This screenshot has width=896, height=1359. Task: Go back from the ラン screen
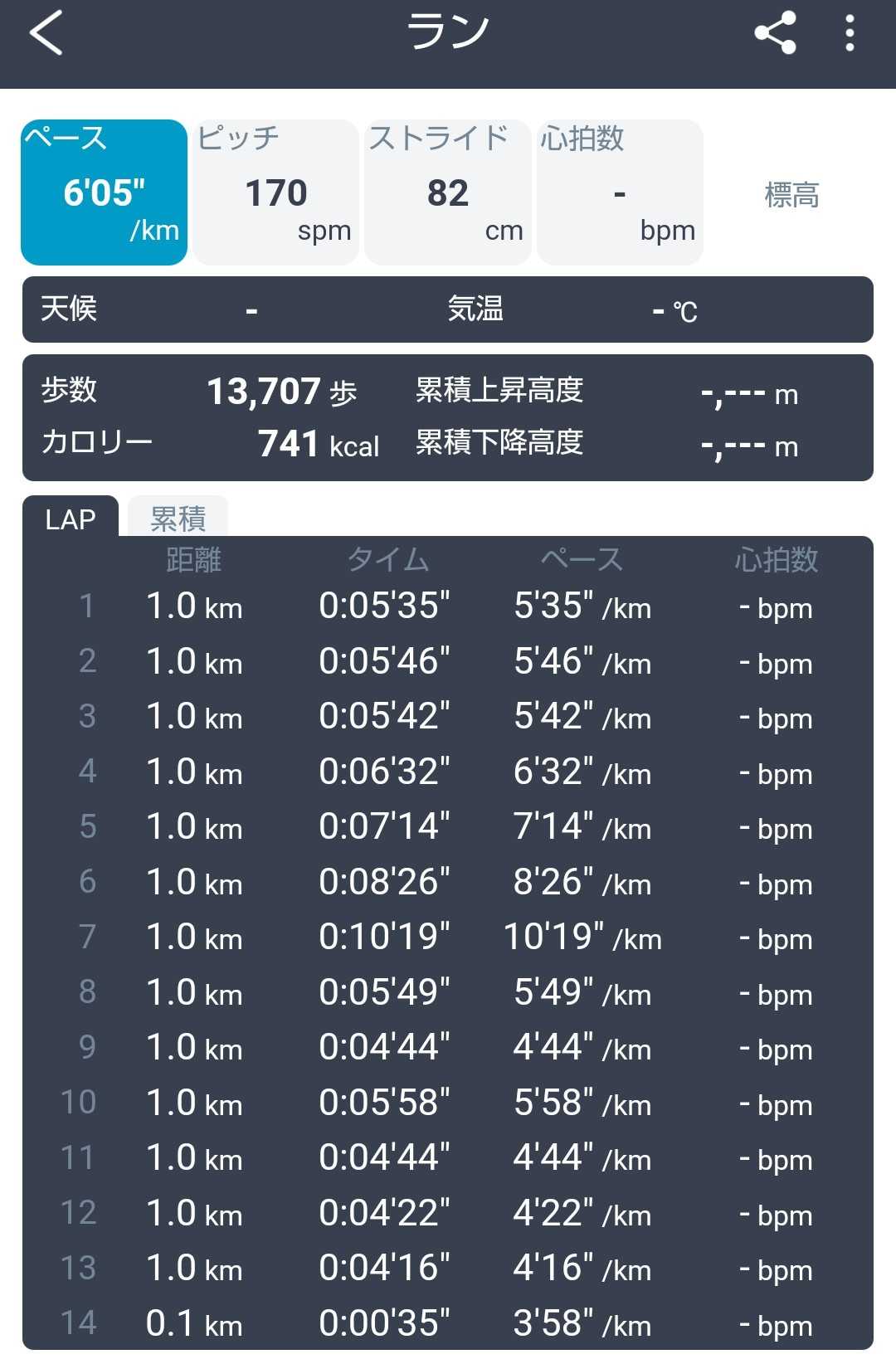pyautogui.click(x=46, y=34)
